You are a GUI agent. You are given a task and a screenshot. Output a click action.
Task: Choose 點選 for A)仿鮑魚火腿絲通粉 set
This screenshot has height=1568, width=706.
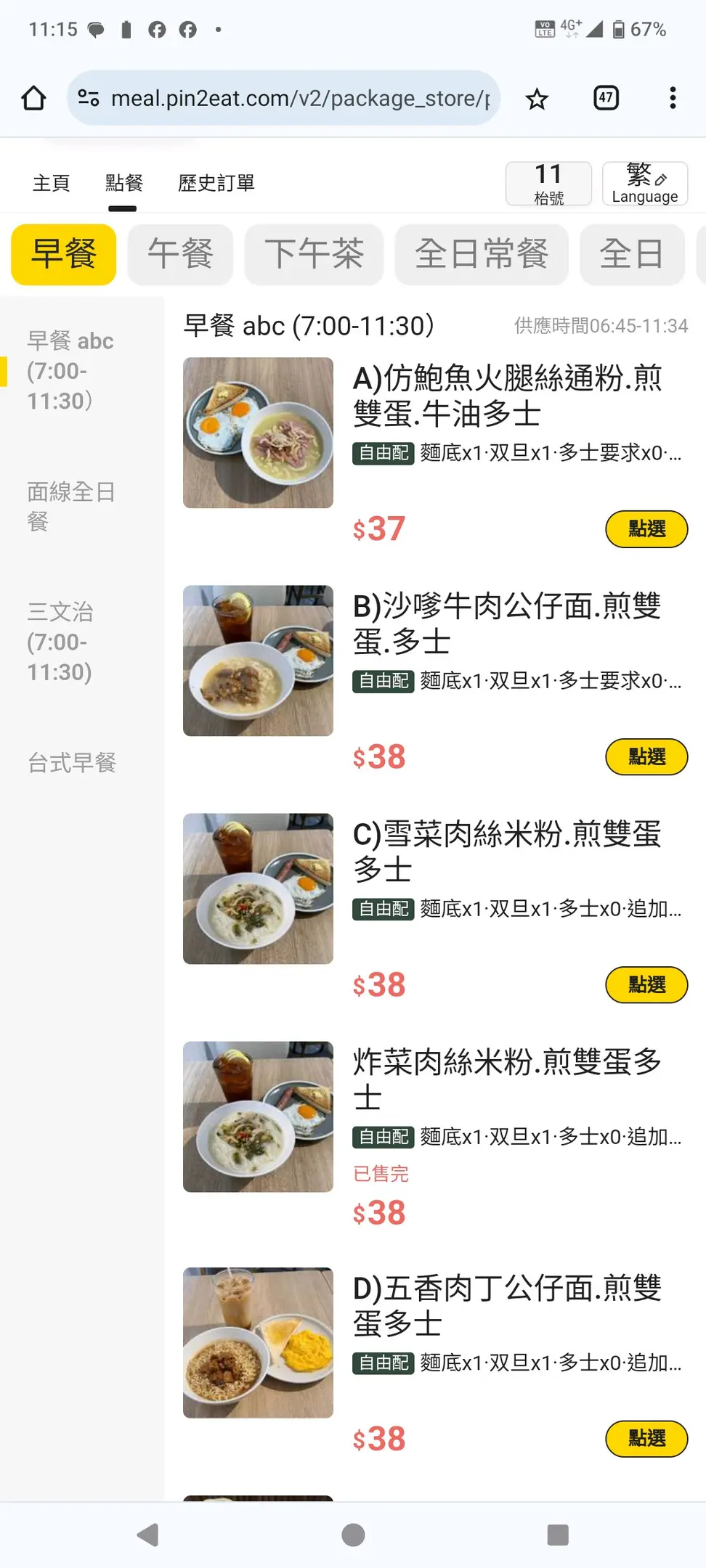click(x=646, y=528)
